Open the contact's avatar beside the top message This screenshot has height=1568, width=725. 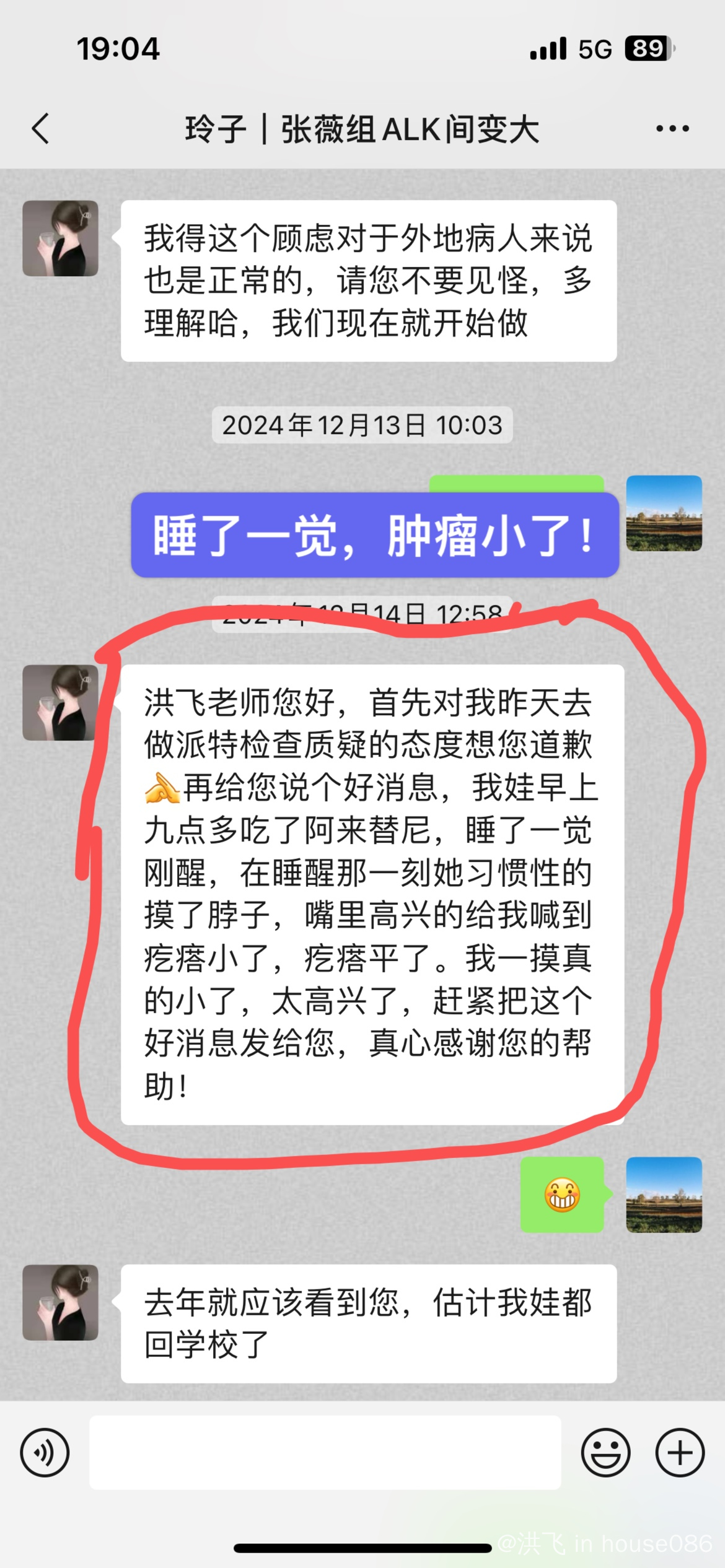click(x=61, y=238)
